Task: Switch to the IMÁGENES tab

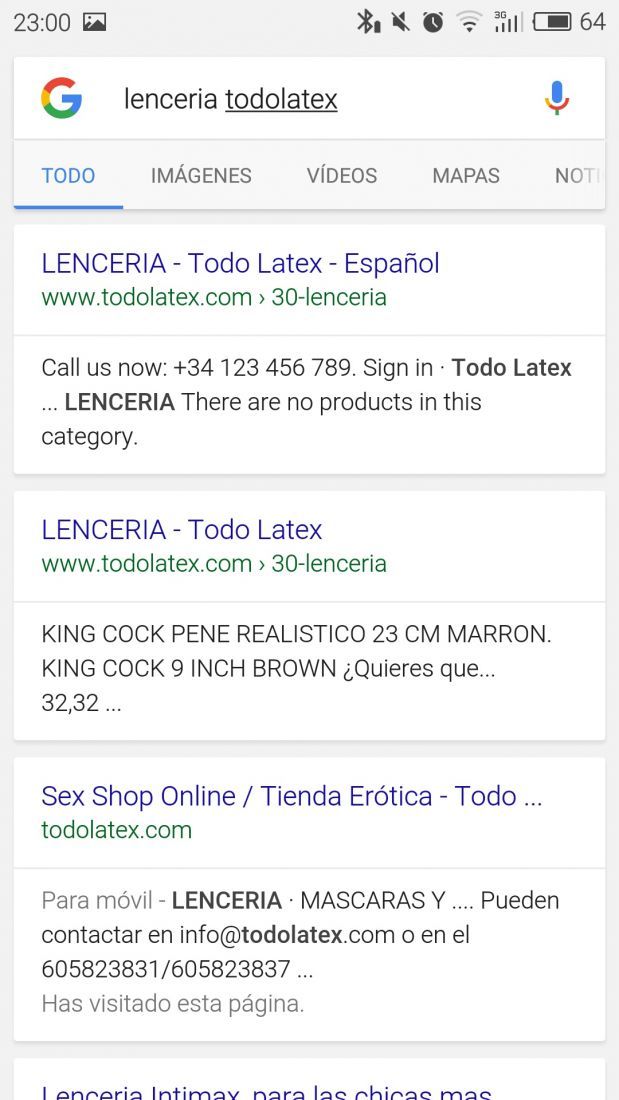Action: pyautogui.click(x=201, y=175)
